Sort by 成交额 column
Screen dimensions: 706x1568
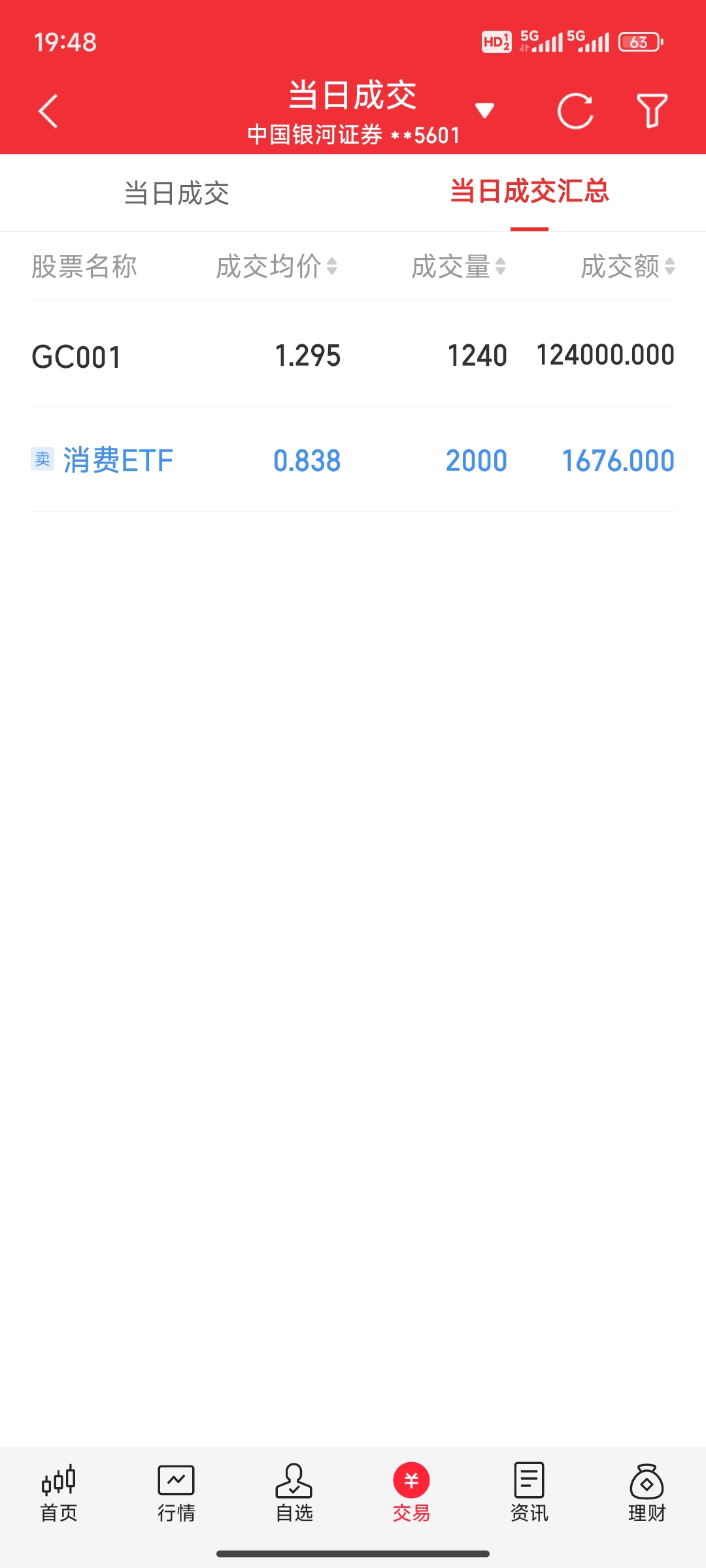pos(628,267)
